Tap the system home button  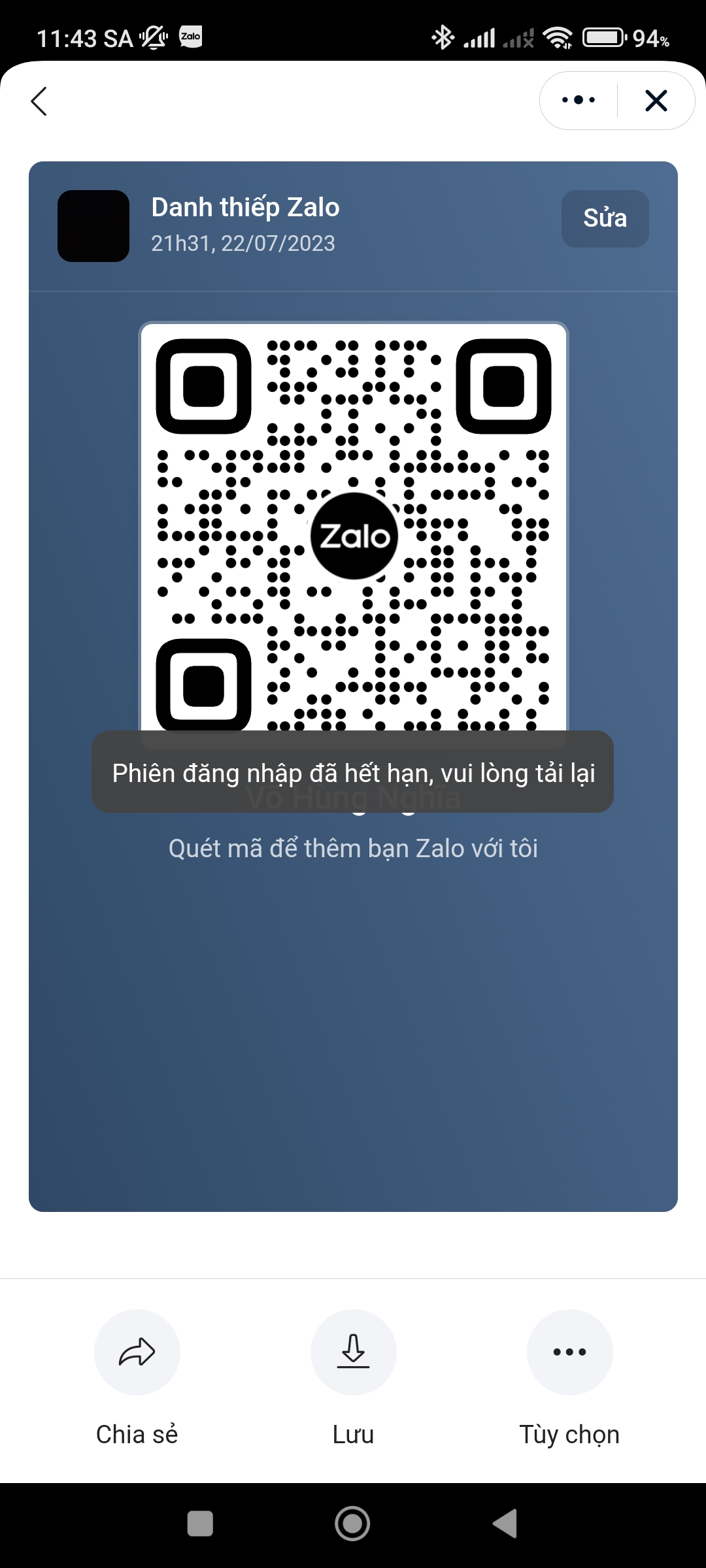point(353,1524)
